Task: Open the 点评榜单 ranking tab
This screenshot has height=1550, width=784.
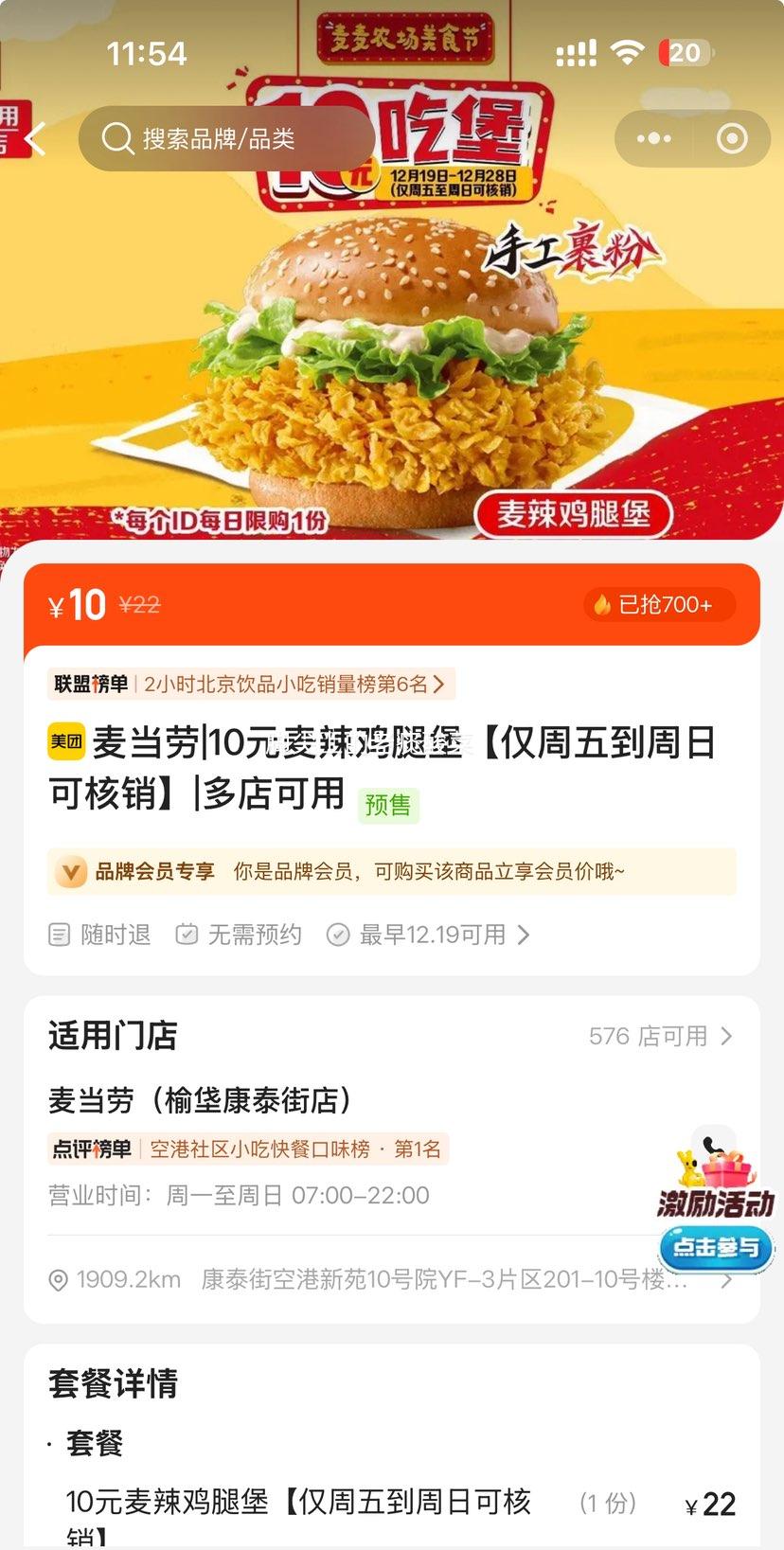Action: (90, 1149)
